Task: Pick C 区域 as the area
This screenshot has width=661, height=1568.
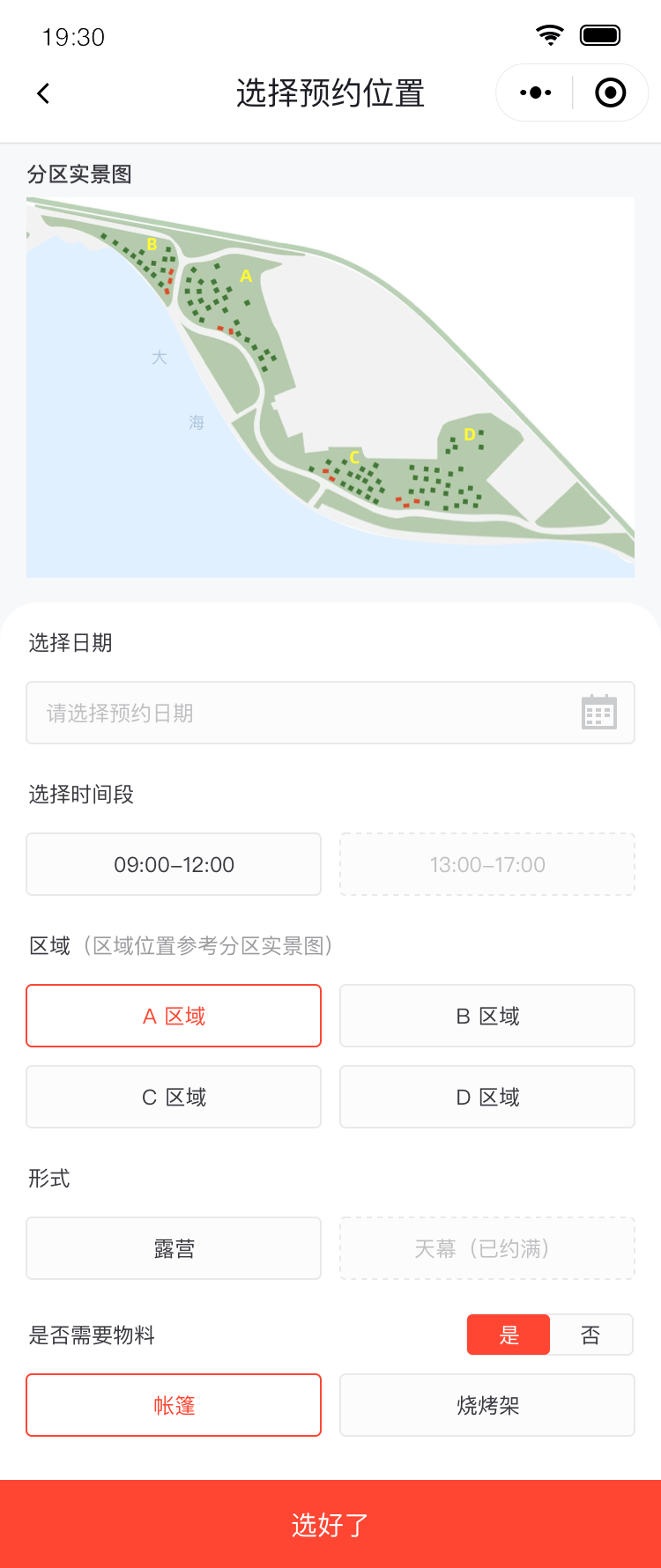Action: coord(174,1097)
